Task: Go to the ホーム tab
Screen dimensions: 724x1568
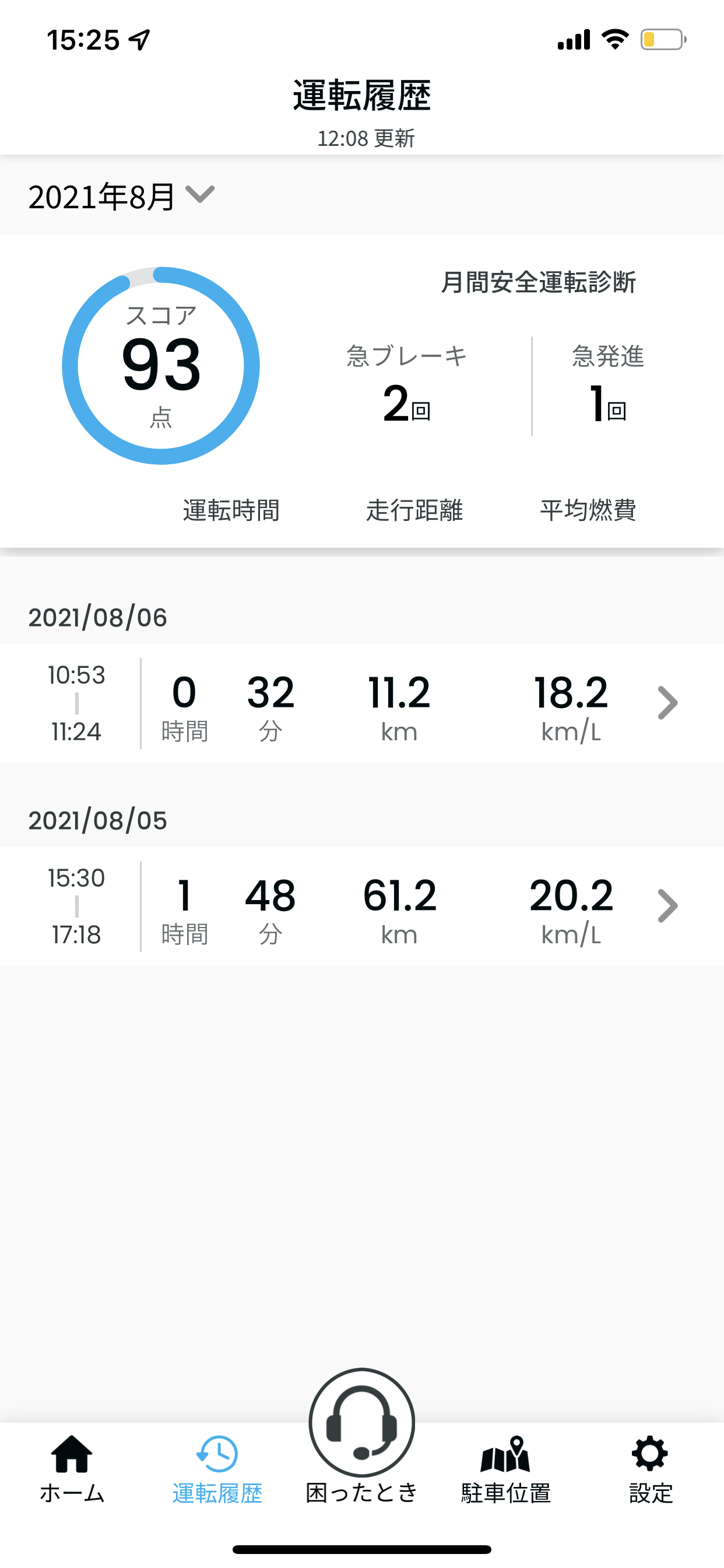Action: (72, 1469)
